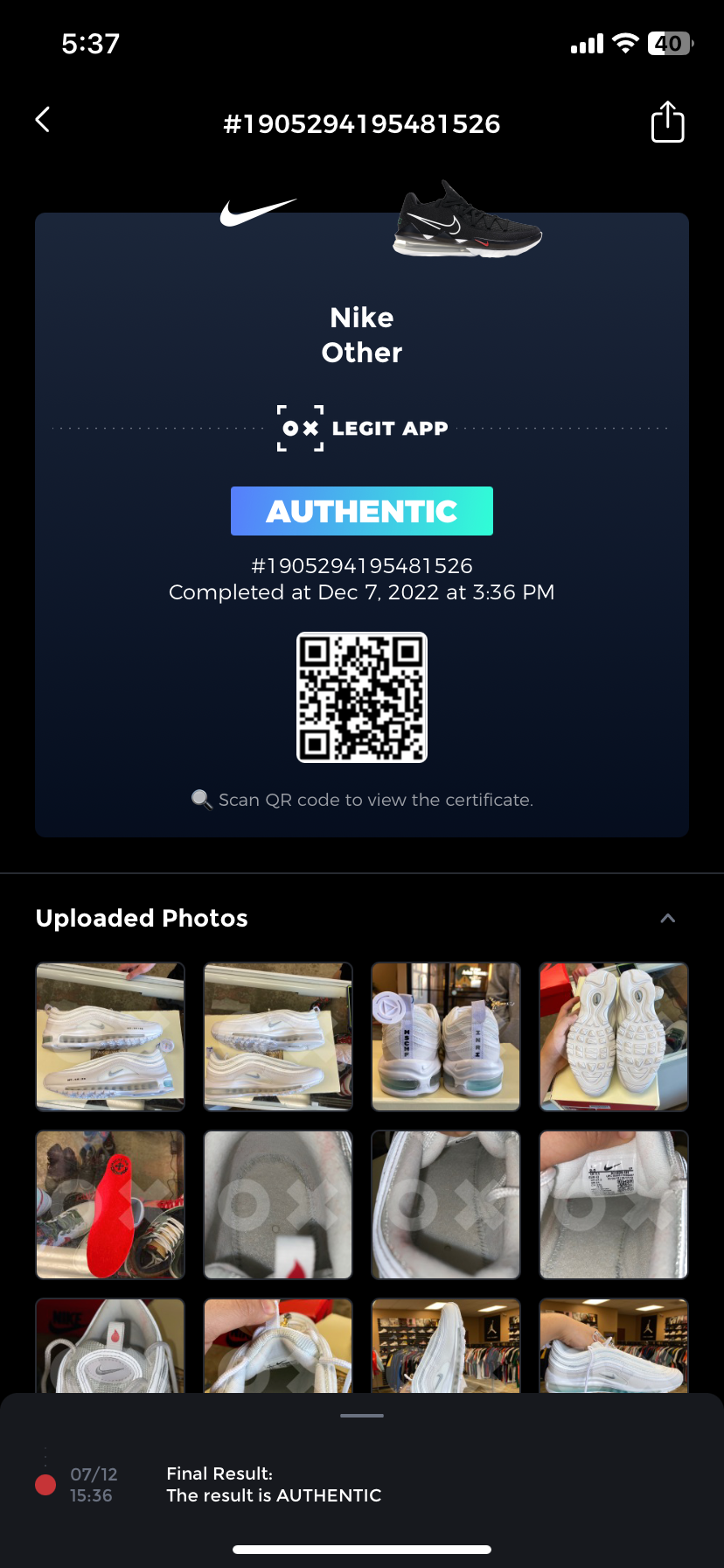Share this authentication certificate

pyautogui.click(x=667, y=122)
